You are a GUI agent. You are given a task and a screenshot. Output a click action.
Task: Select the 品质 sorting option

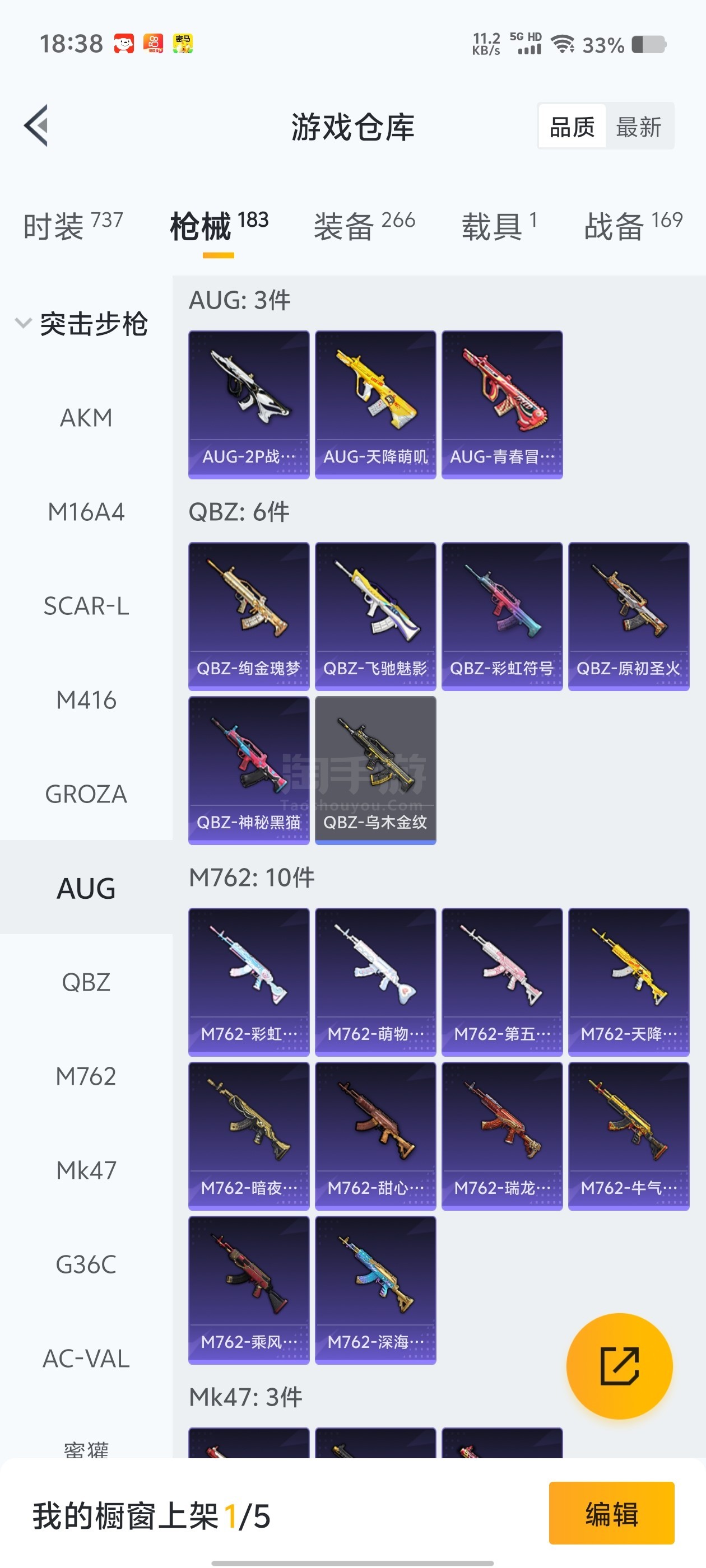pos(572,127)
